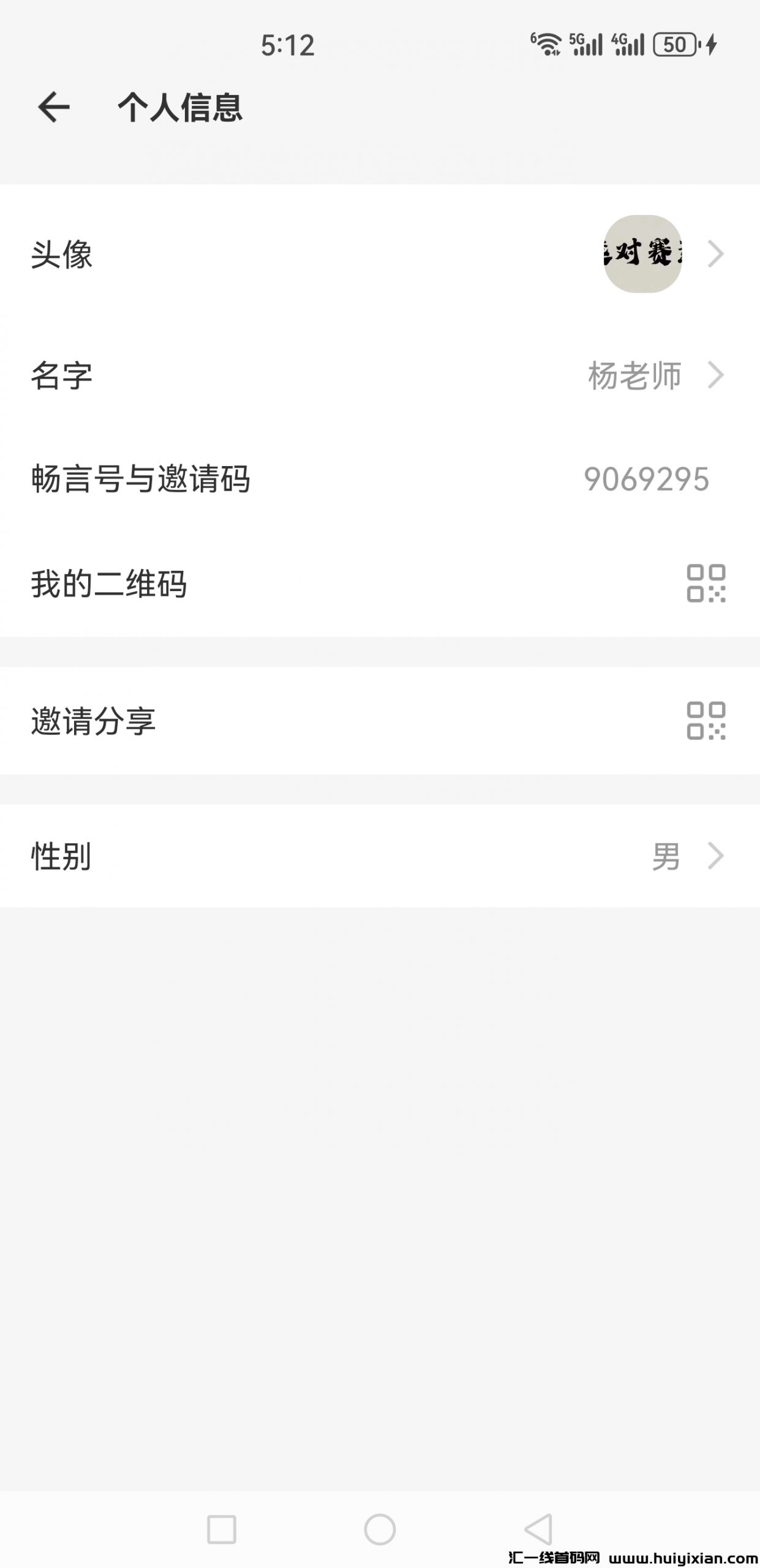
Task: Change the 性别 setting
Action: click(380, 856)
